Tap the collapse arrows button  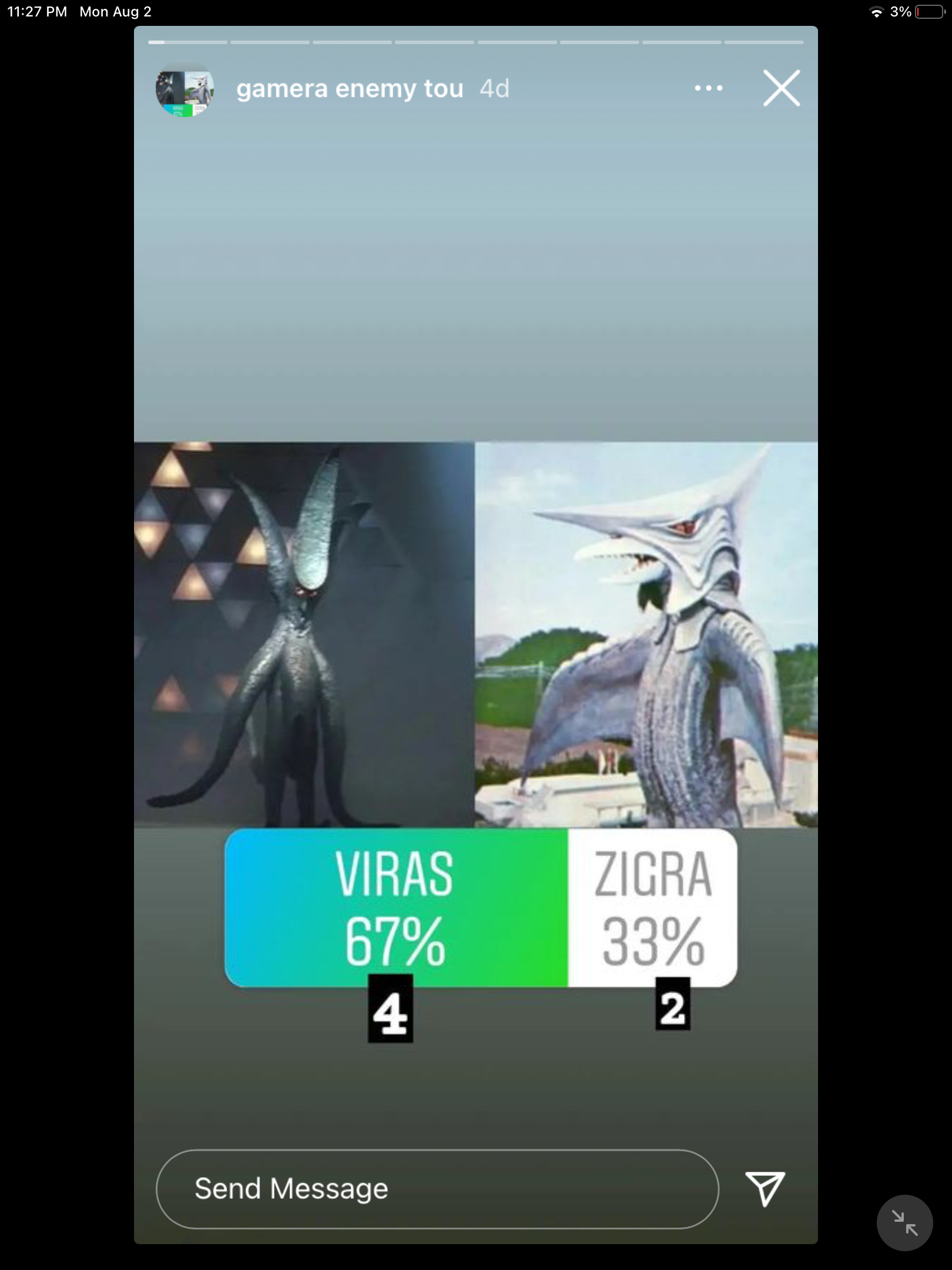[x=904, y=1223]
